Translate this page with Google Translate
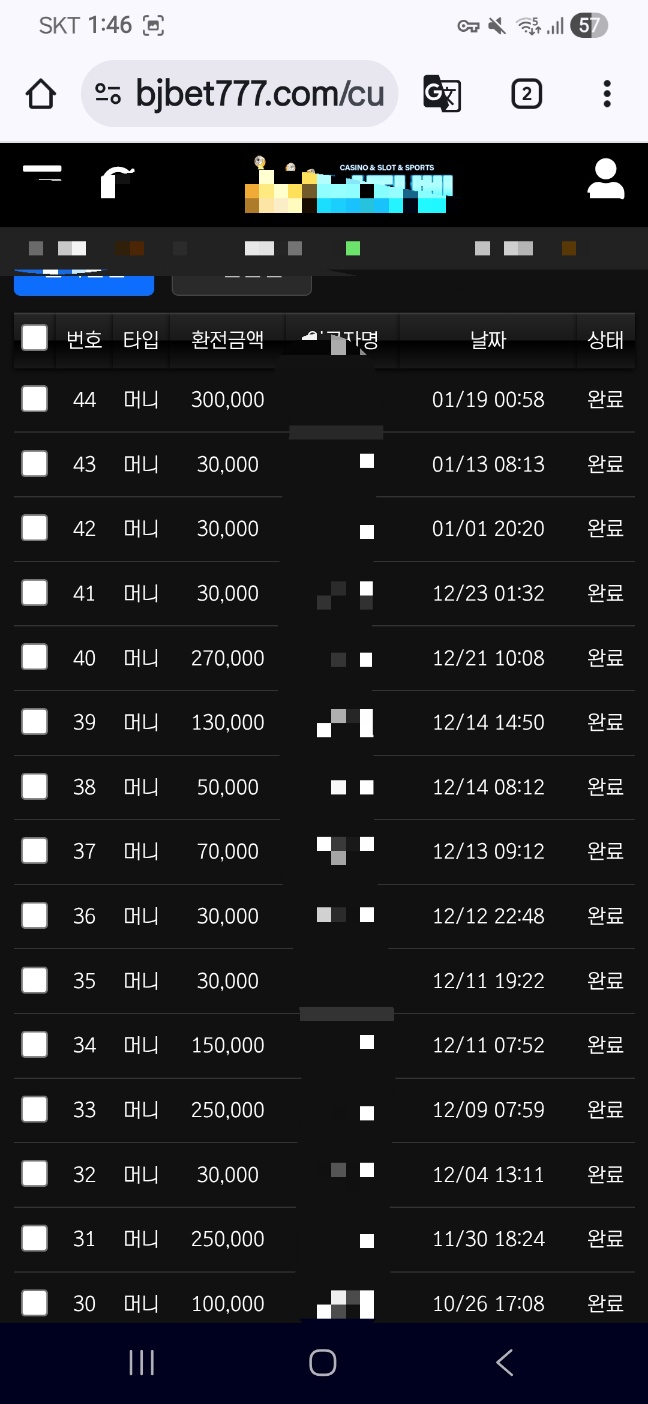This screenshot has height=1404, width=648. (x=442, y=94)
